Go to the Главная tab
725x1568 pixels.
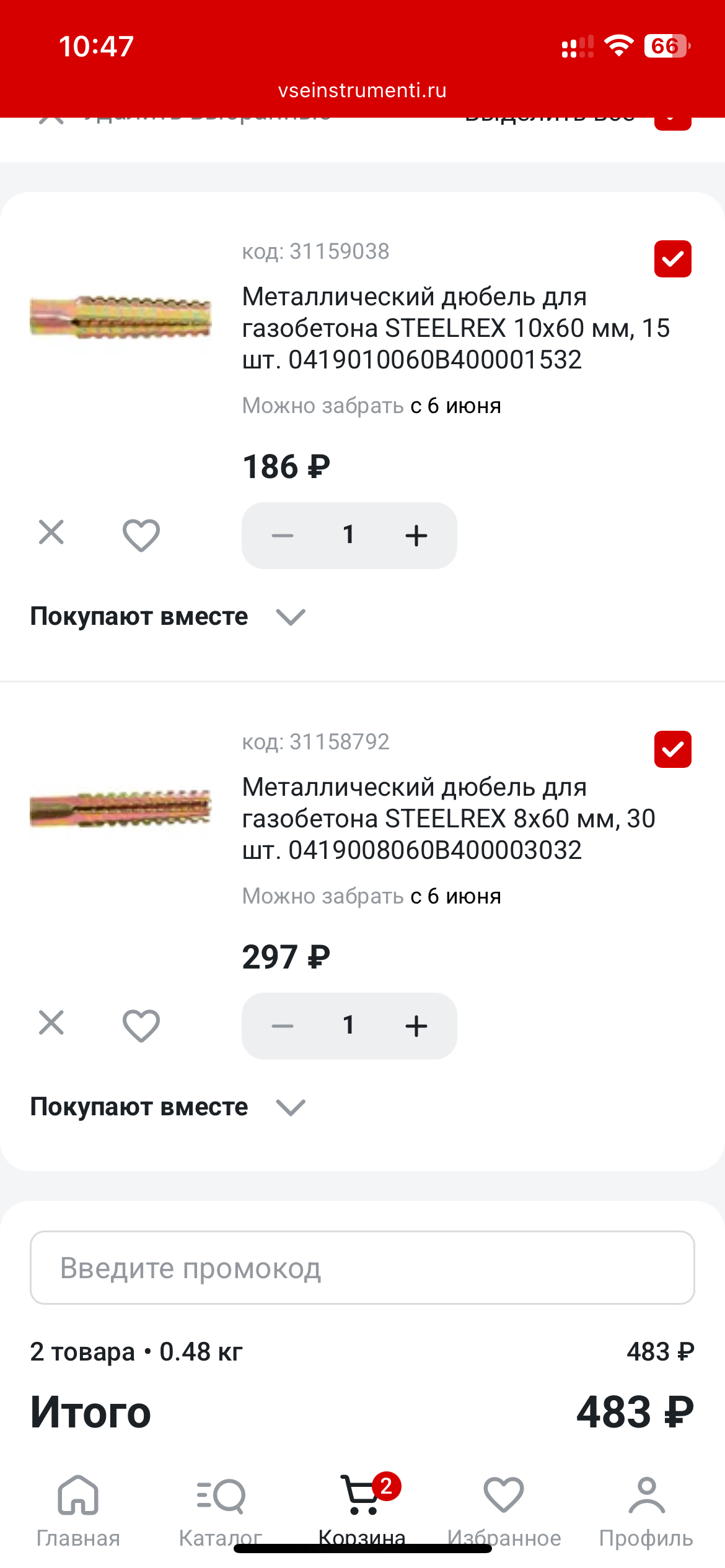tap(78, 1510)
